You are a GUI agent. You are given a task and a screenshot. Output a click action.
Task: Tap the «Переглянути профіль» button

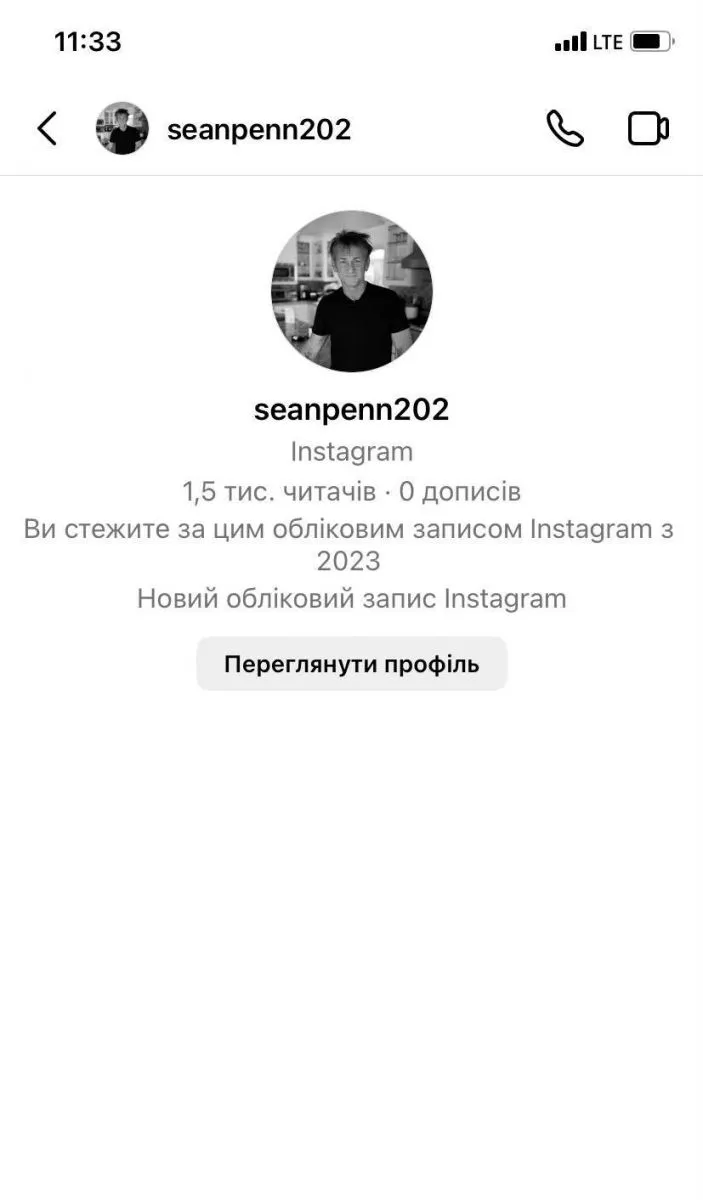351,664
